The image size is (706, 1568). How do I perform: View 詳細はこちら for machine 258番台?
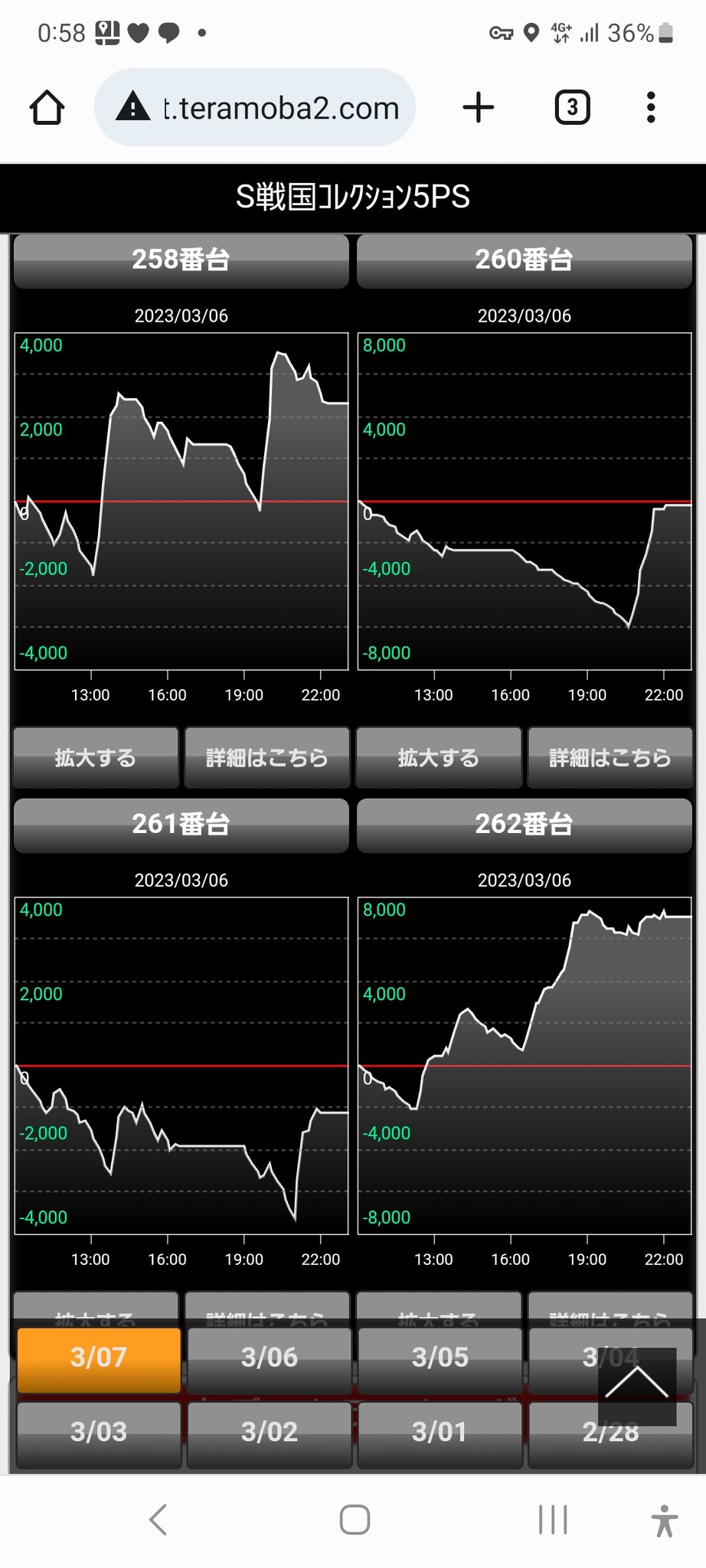coord(266,757)
